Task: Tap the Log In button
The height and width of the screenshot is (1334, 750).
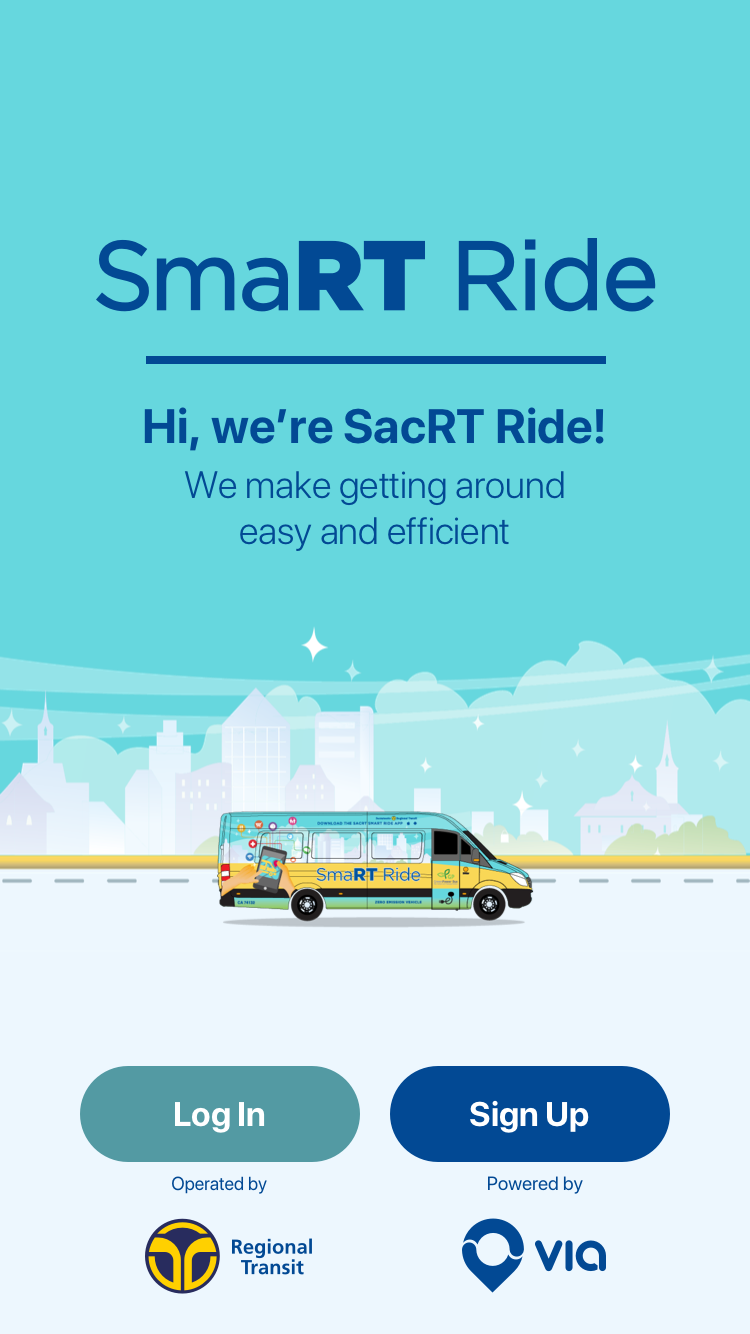Action: tap(220, 1114)
